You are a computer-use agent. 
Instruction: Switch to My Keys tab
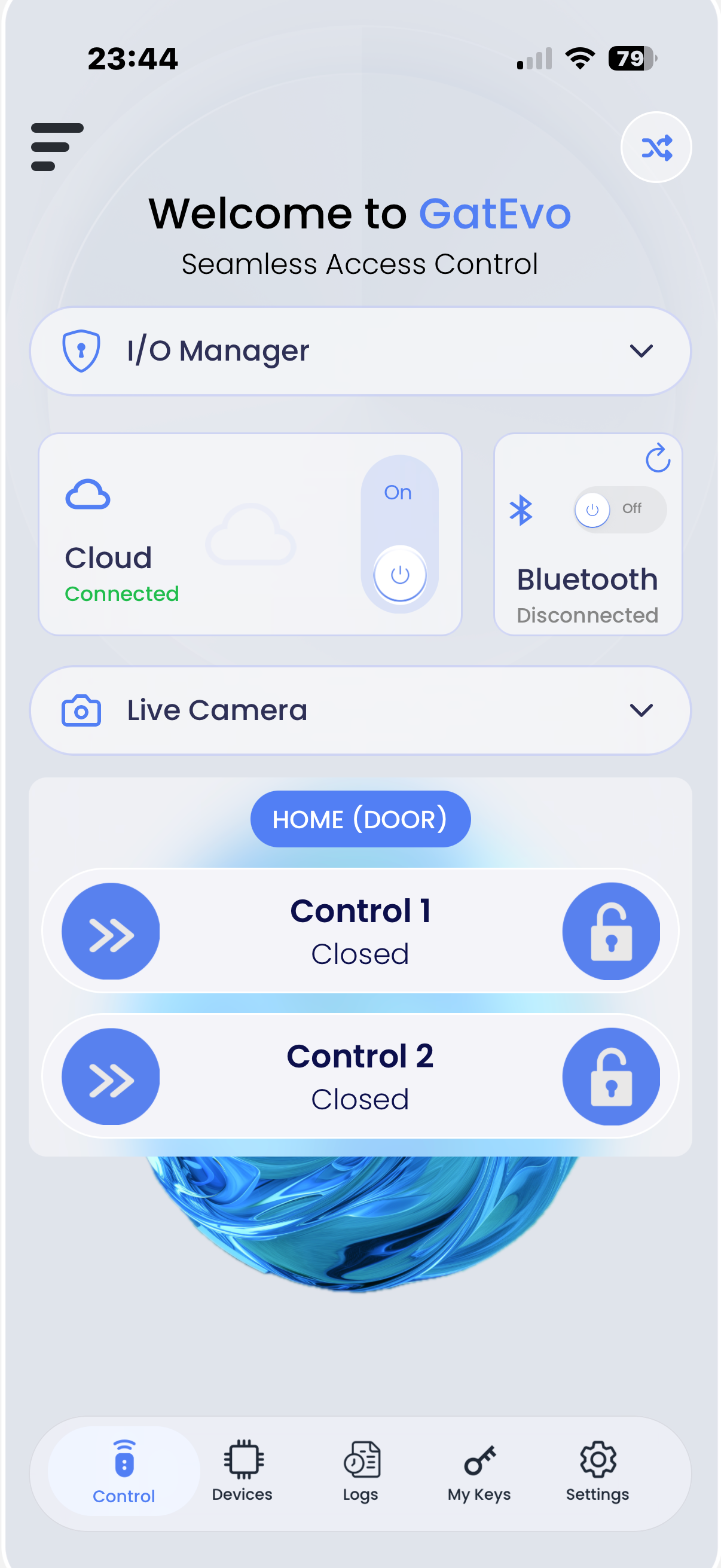(479, 1471)
